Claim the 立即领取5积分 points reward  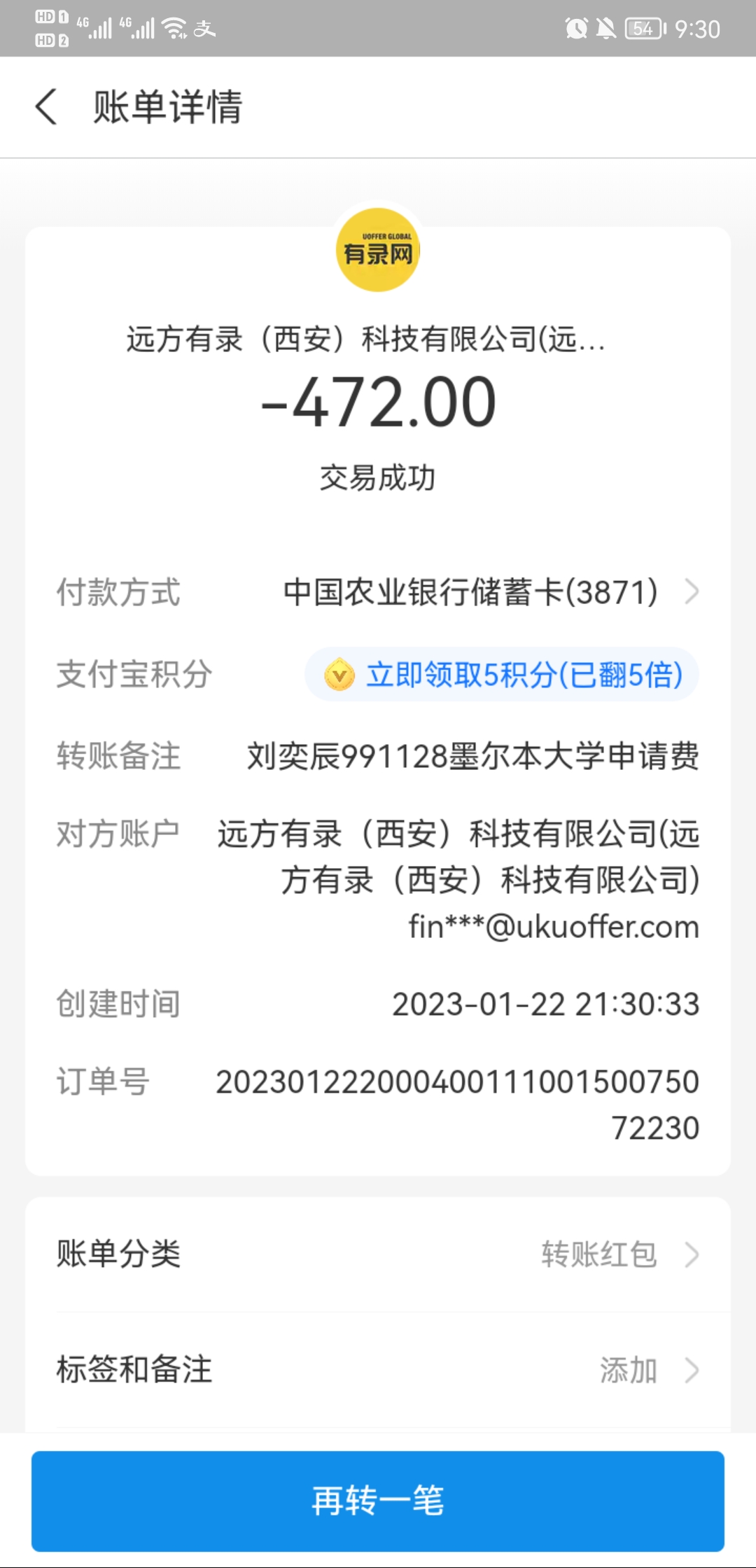(502, 675)
